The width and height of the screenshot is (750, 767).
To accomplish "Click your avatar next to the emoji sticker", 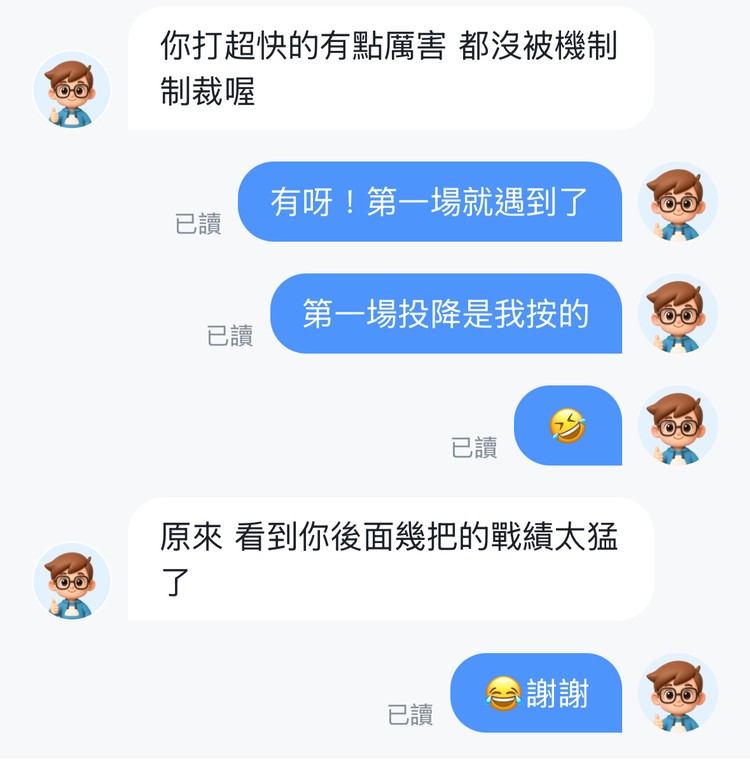I will pos(678,425).
